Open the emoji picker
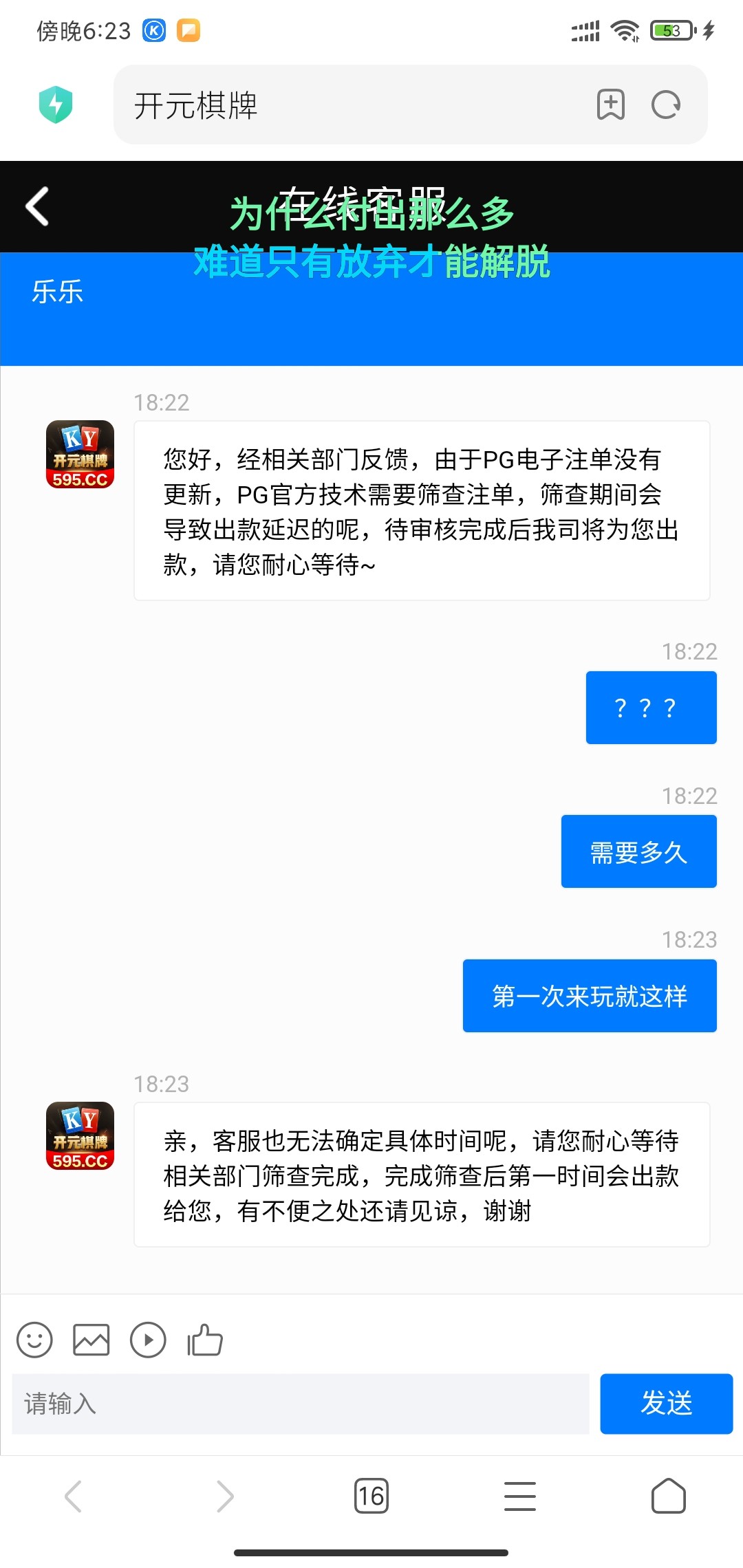This screenshot has height=1568, width=743. 34,1340
